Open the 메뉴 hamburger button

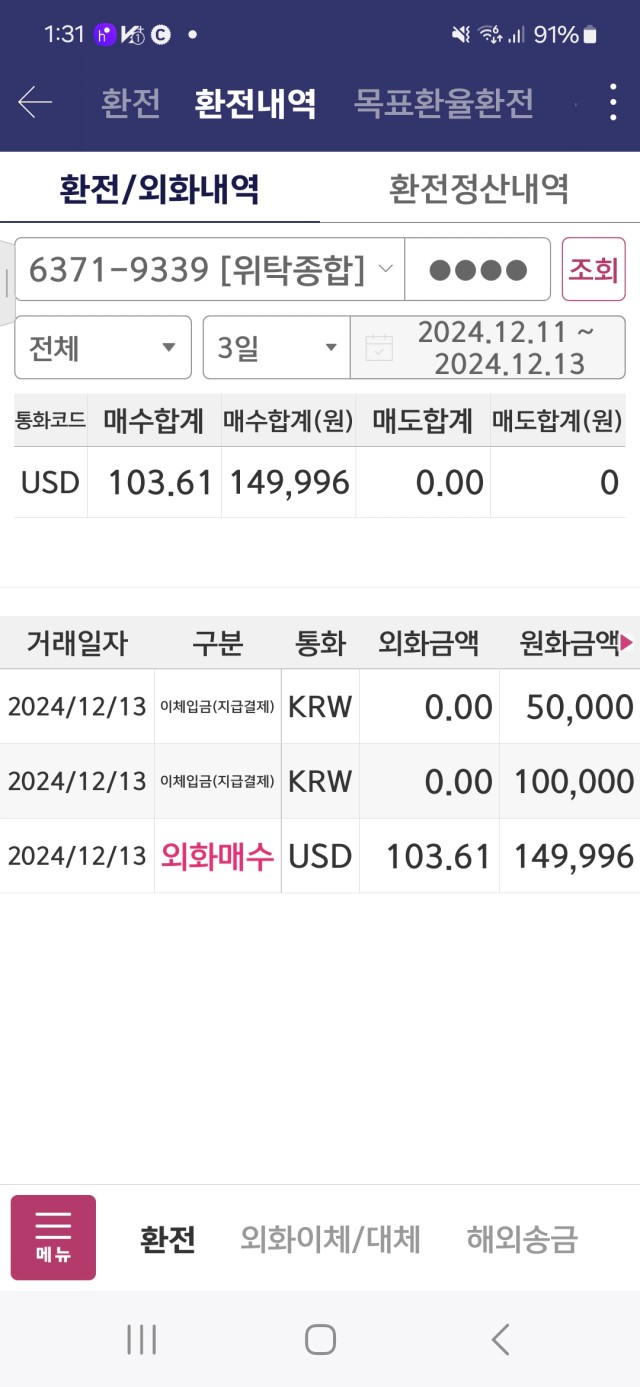(53, 1238)
